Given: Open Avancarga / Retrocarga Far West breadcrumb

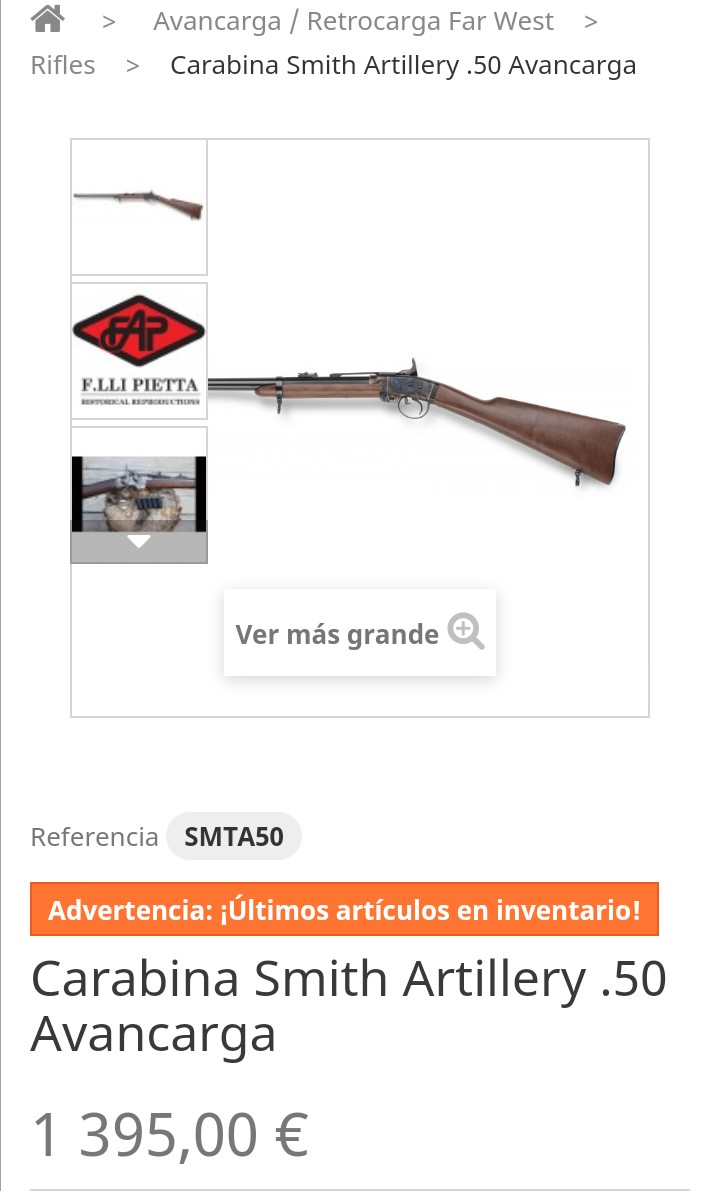Looking at the screenshot, I should 353,21.
